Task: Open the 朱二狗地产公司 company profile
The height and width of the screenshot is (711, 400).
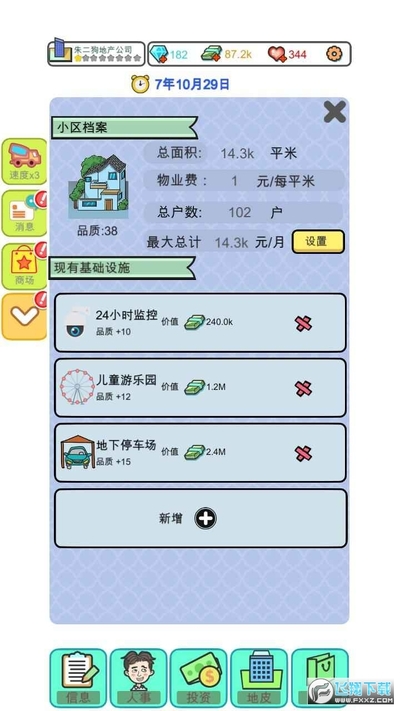Action: point(97,54)
